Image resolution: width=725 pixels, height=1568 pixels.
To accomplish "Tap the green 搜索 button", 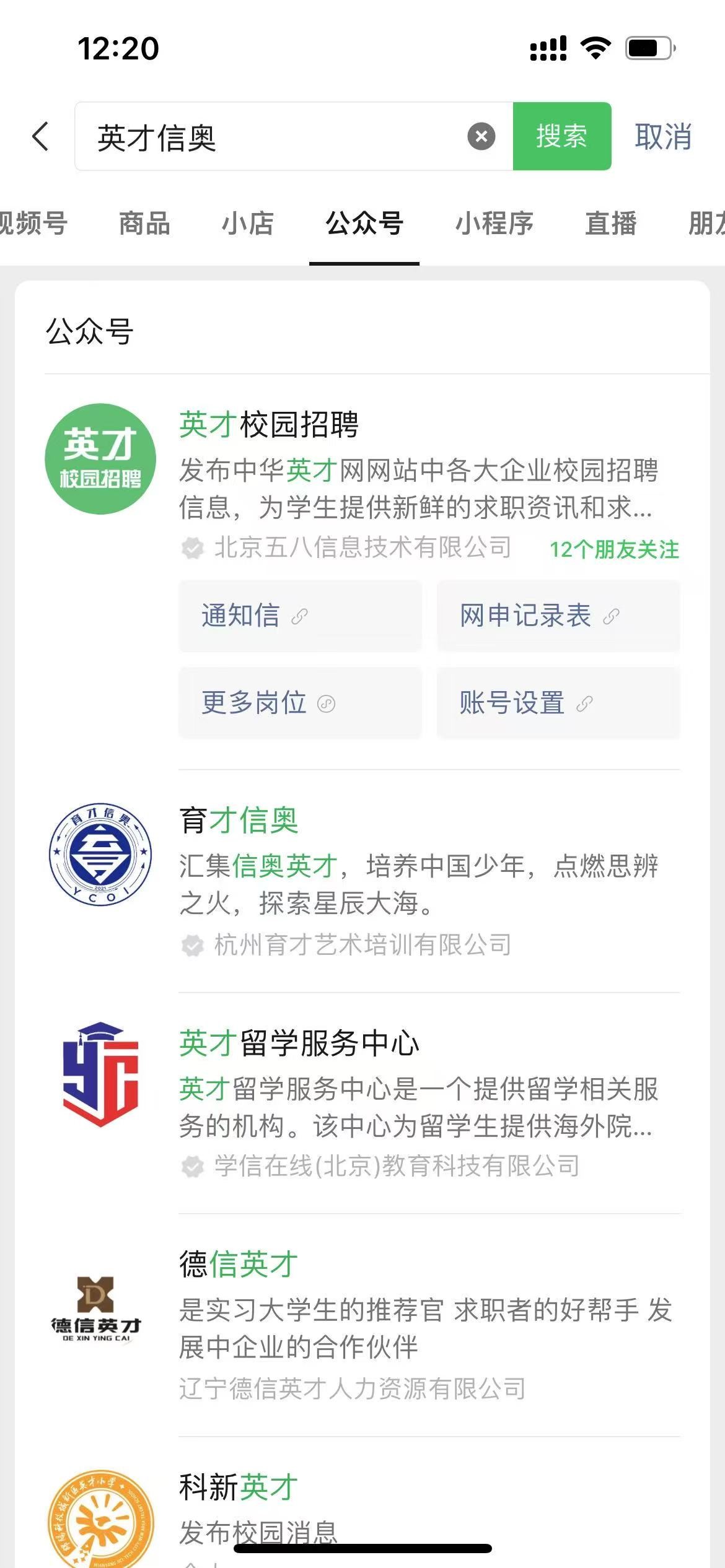I will [x=562, y=136].
